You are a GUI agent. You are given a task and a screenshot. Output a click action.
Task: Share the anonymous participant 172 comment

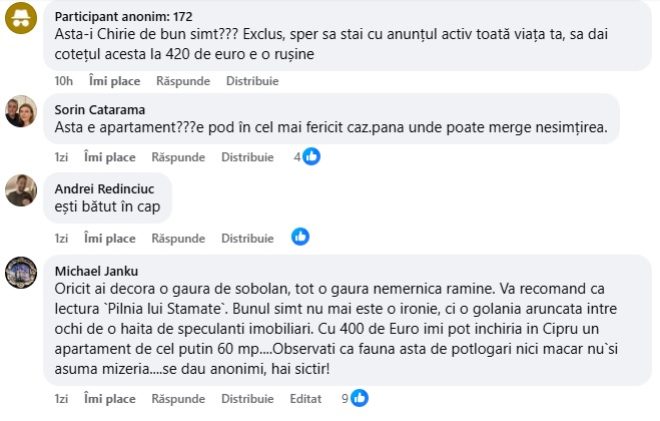tap(252, 81)
